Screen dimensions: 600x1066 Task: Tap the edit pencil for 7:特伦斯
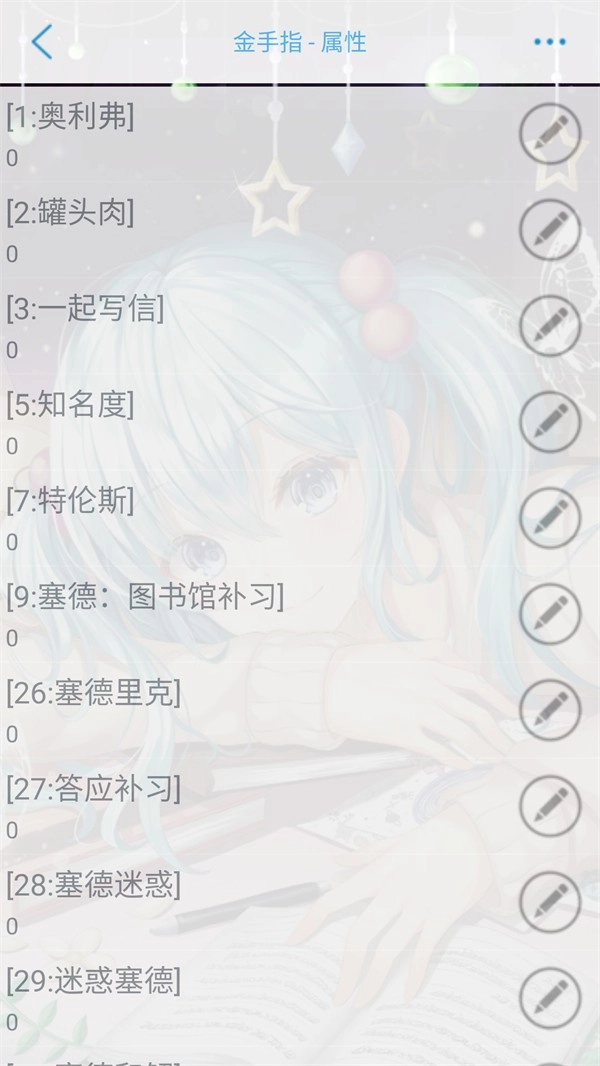tap(550, 518)
